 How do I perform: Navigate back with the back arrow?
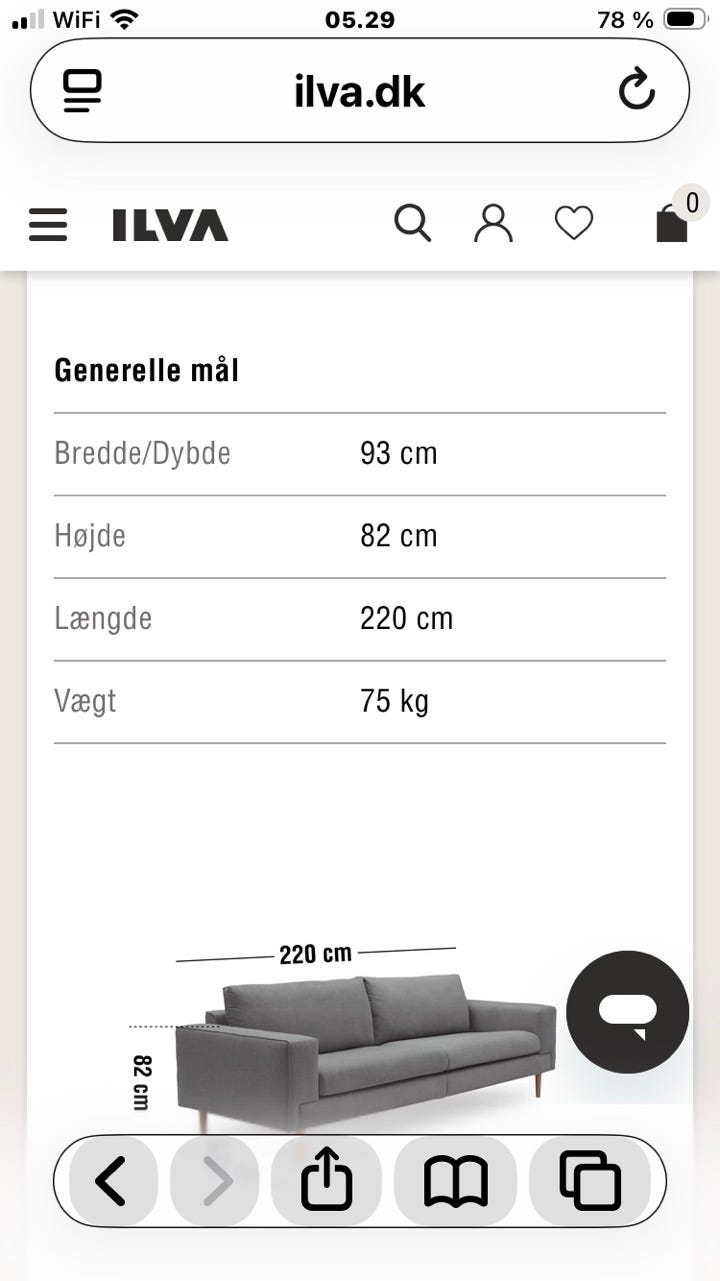pyautogui.click(x=112, y=1180)
